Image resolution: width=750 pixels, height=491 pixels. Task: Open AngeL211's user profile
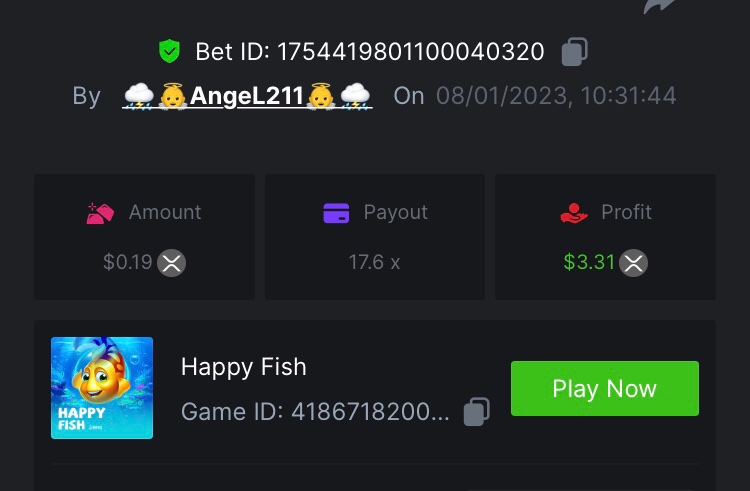tap(247, 96)
